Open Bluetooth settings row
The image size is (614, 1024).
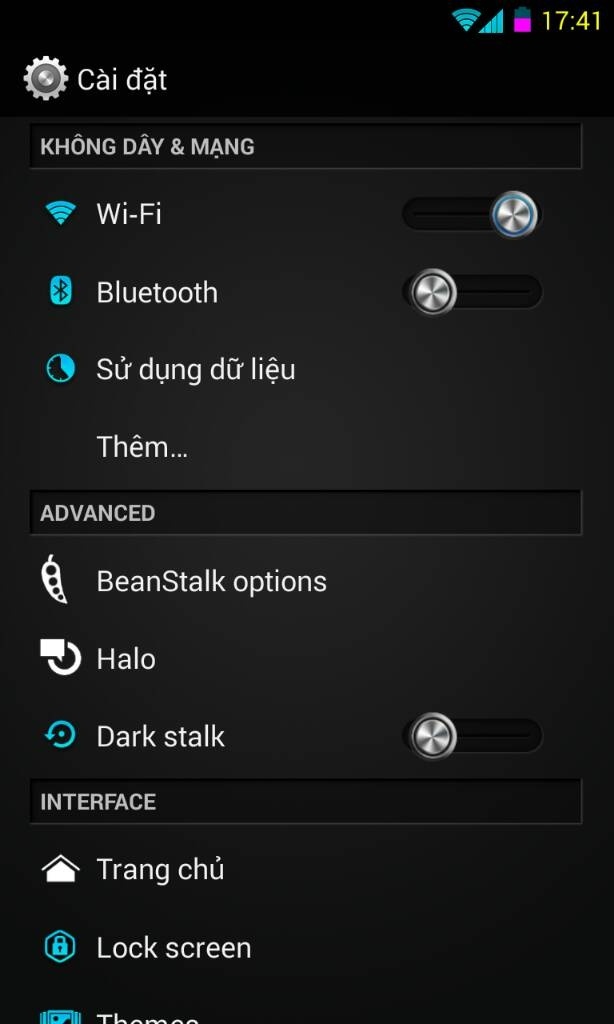click(x=306, y=292)
